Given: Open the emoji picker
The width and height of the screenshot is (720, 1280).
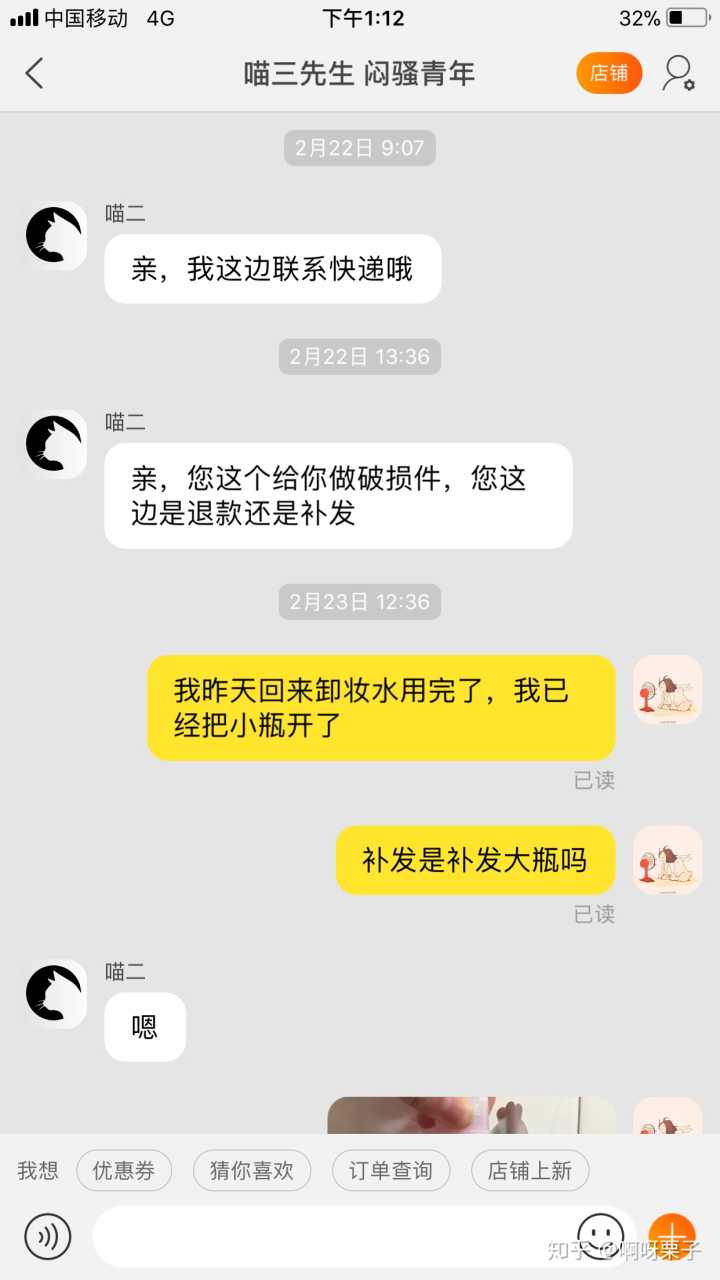Looking at the screenshot, I should 600,1234.
